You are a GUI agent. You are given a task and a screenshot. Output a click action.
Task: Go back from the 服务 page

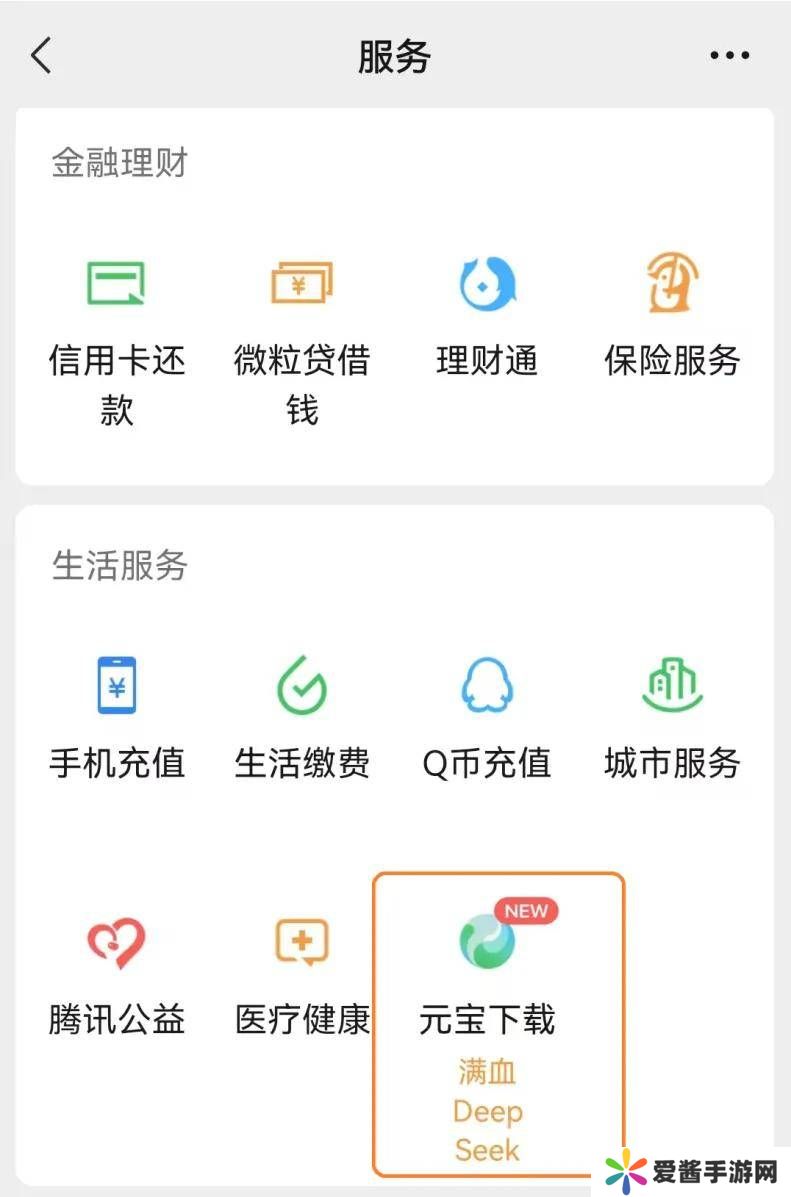(41, 57)
